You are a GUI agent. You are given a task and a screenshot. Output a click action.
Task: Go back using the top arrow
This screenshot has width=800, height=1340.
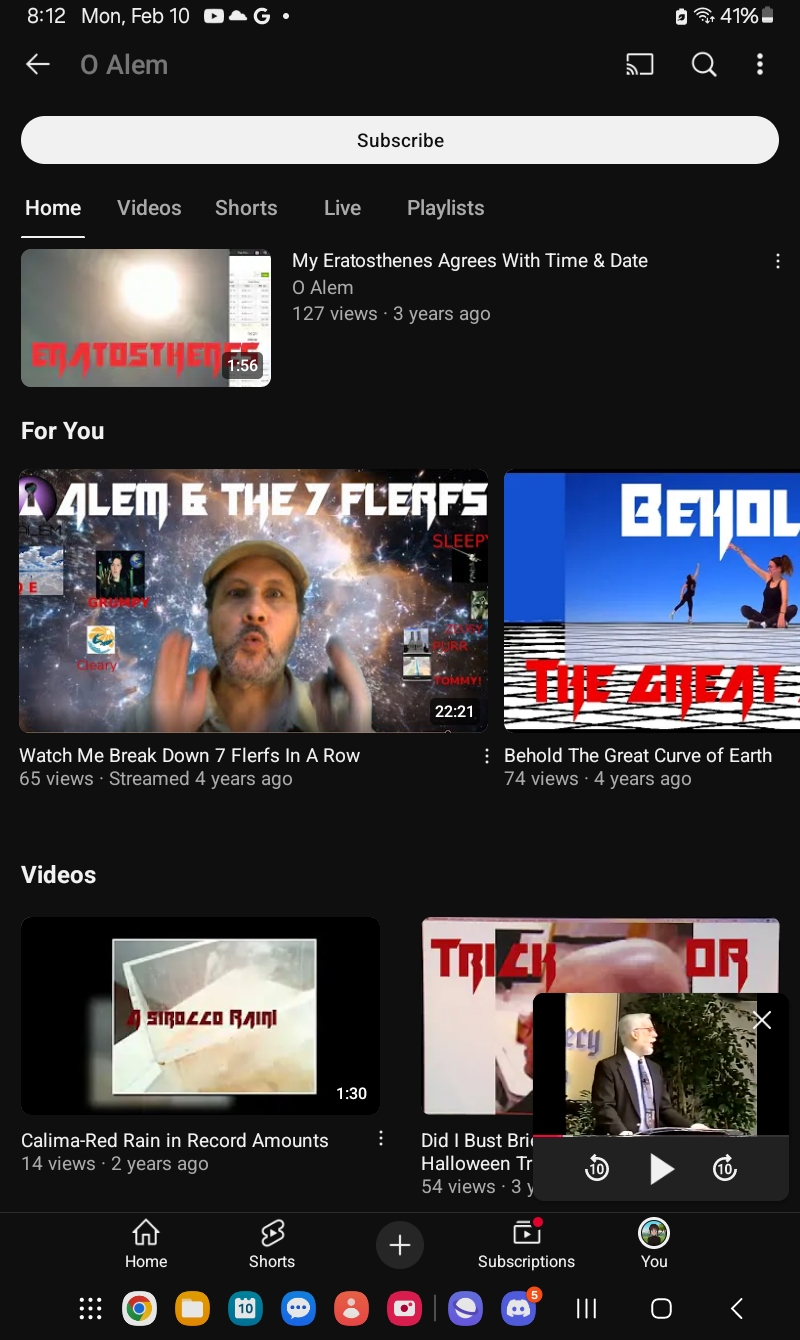point(37,65)
